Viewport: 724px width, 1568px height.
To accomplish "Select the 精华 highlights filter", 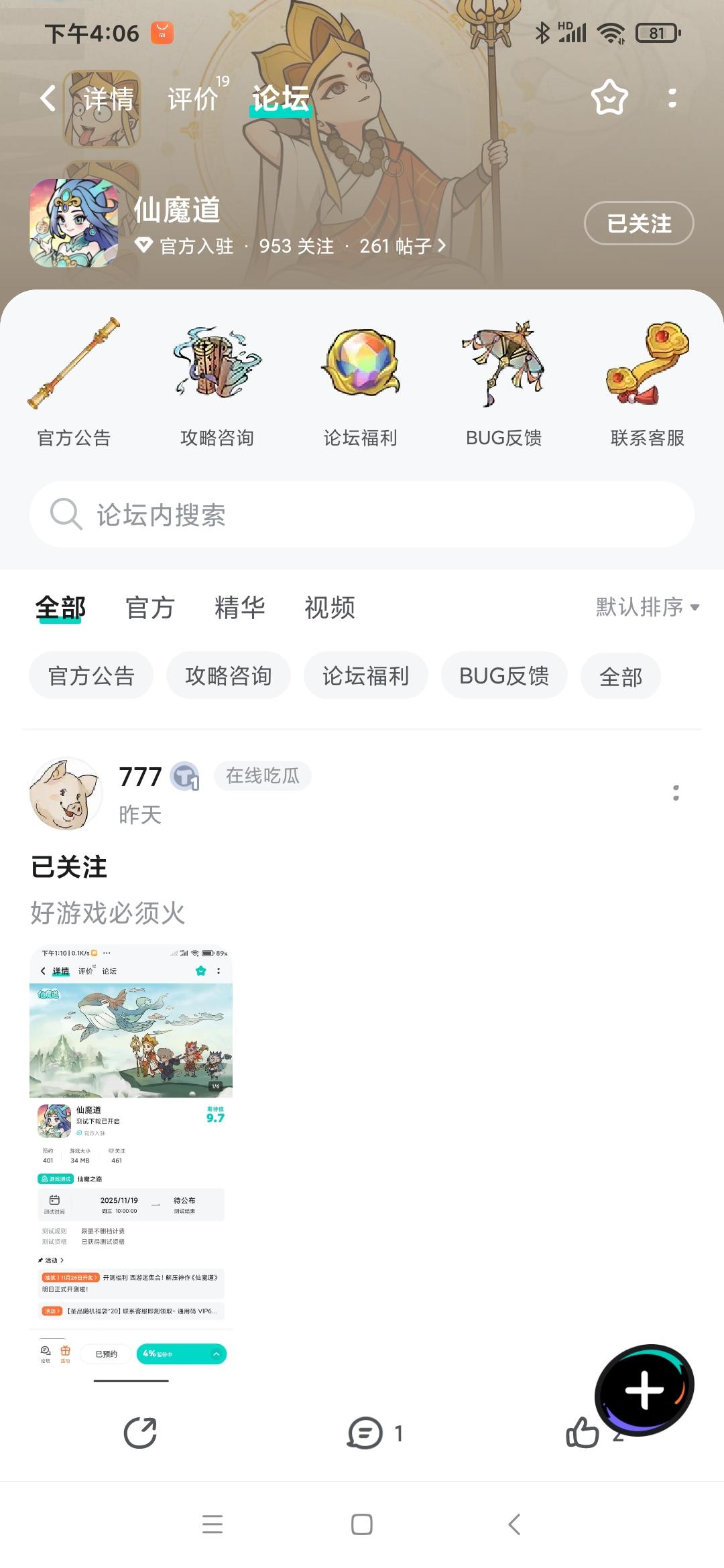I will tap(240, 608).
